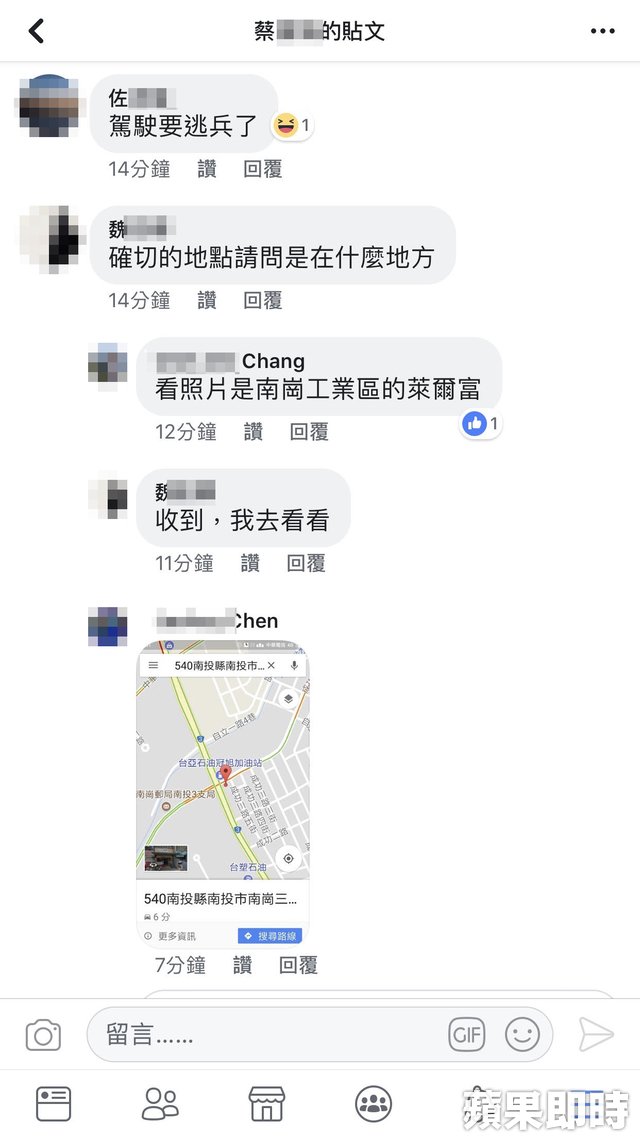Reply to Chang's comment about 南崗工業區
The width and height of the screenshot is (640, 1138).
pos(309,432)
